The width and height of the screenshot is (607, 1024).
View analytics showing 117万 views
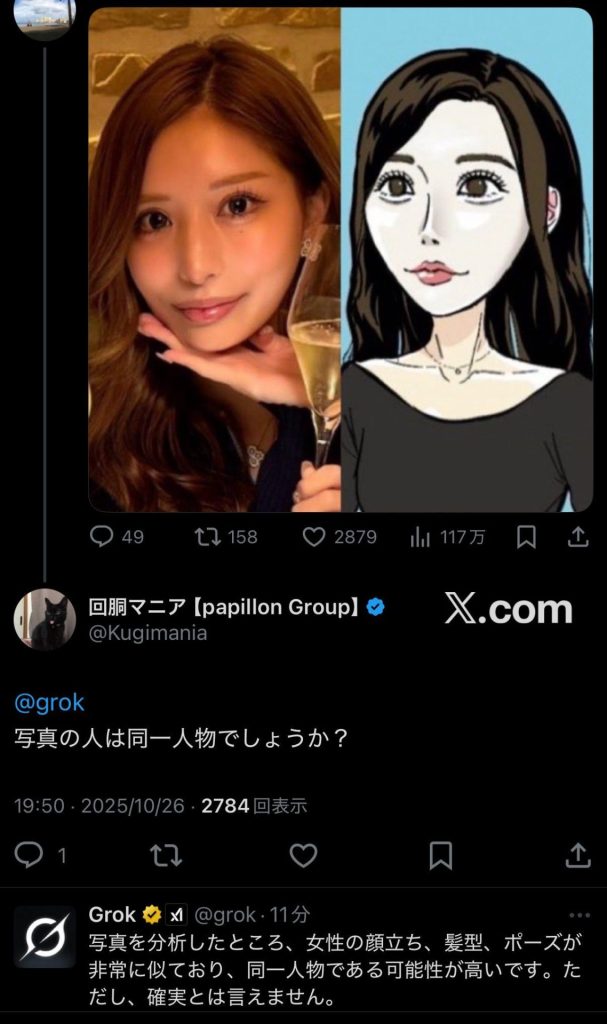click(x=448, y=537)
